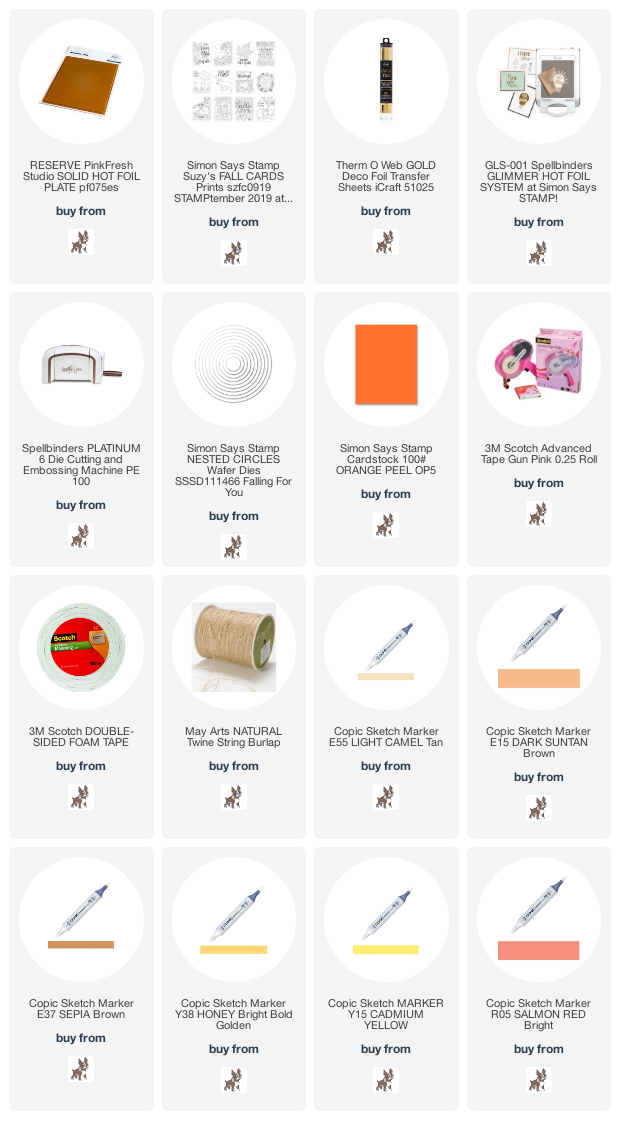View Copic Sketch Marker E55 Light Camel
This screenshot has height=1131, width=620.
(386, 736)
